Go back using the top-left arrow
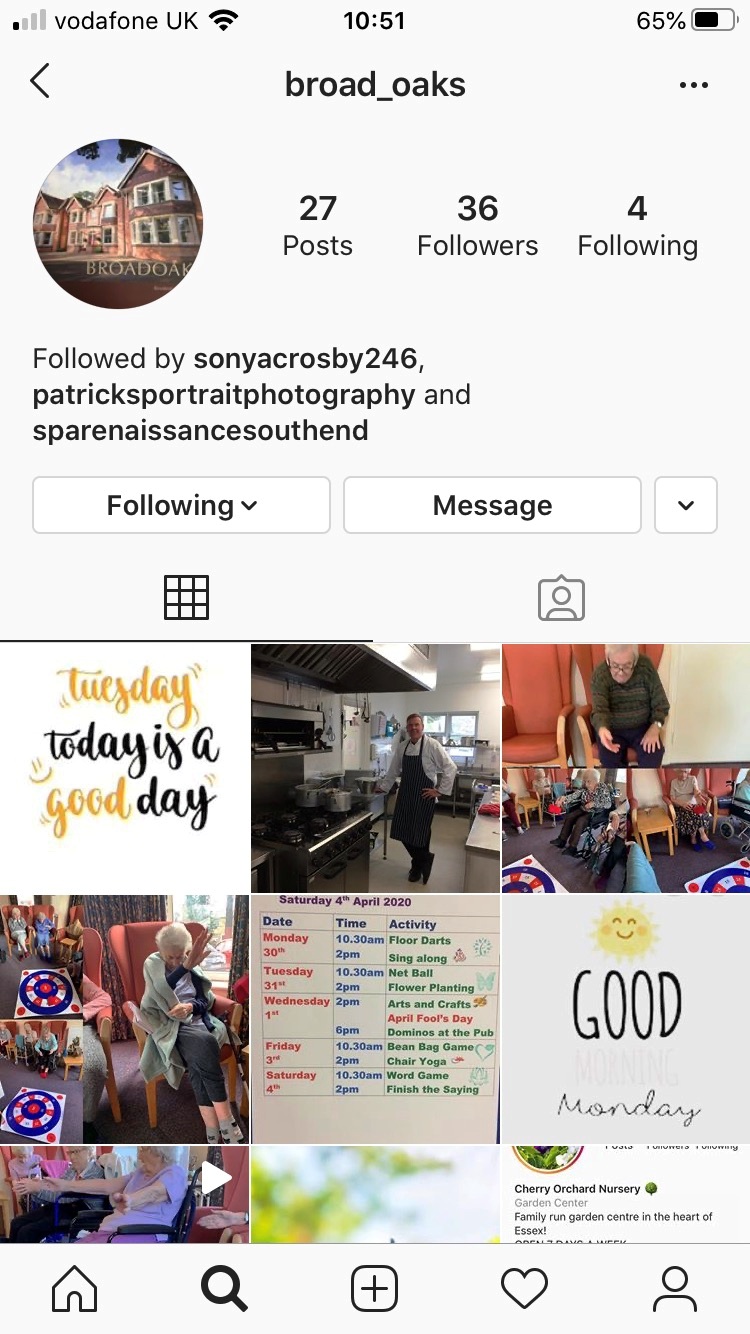This screenshot has width=750, height=1334. click(40, 82)
